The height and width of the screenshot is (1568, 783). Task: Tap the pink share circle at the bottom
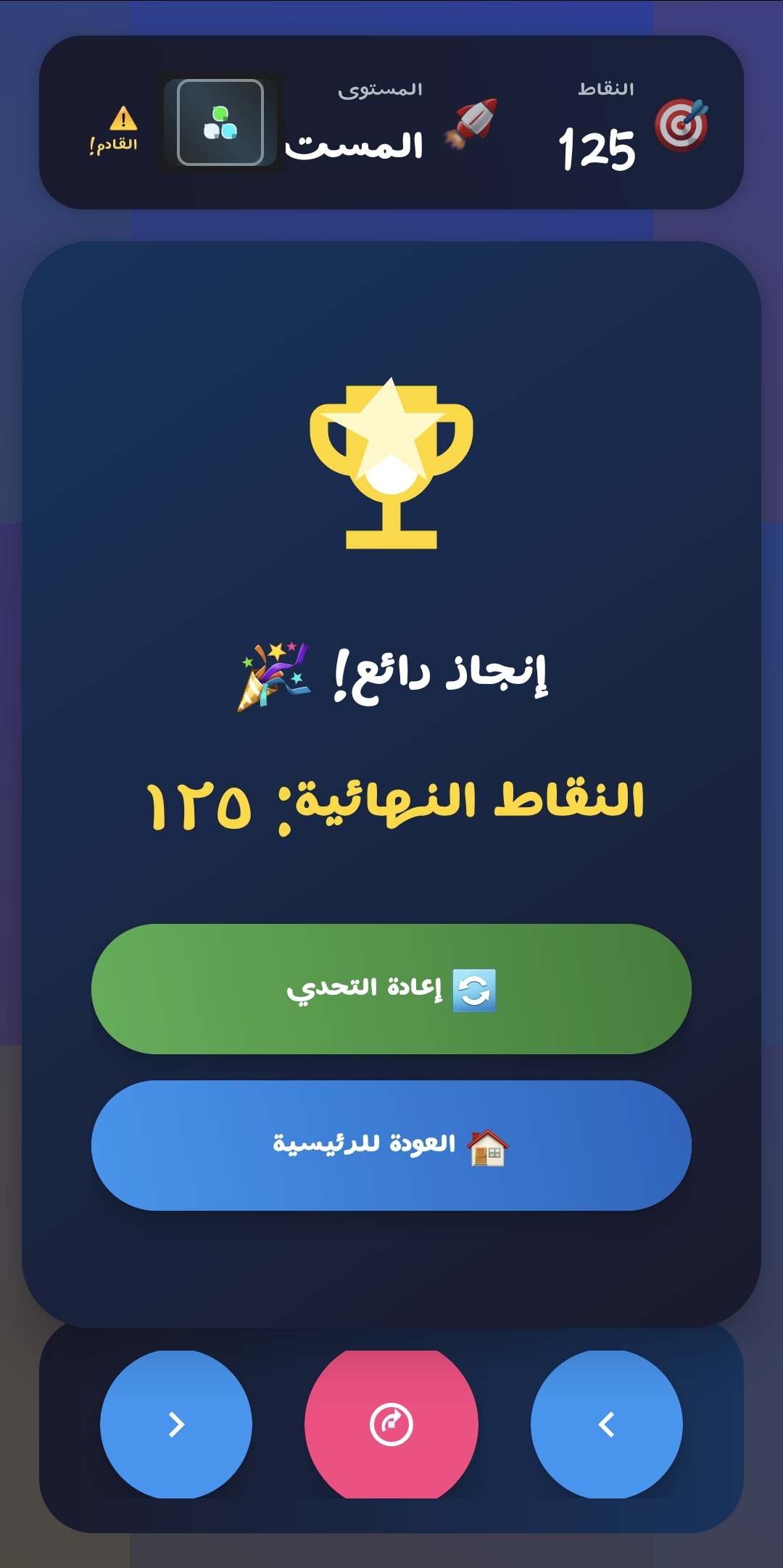pyautogui.click(x=391, y=1422)
